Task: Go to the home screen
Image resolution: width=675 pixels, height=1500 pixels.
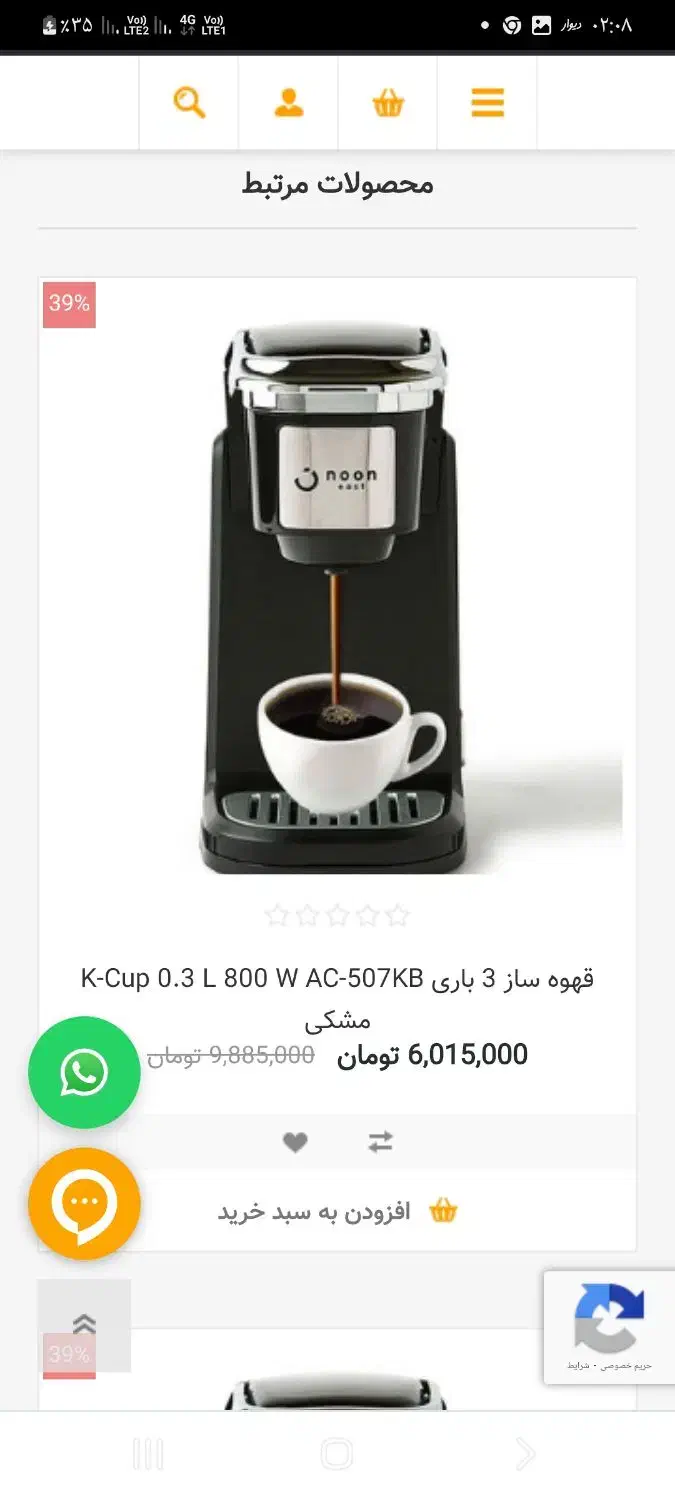Action: point(337,1454)
